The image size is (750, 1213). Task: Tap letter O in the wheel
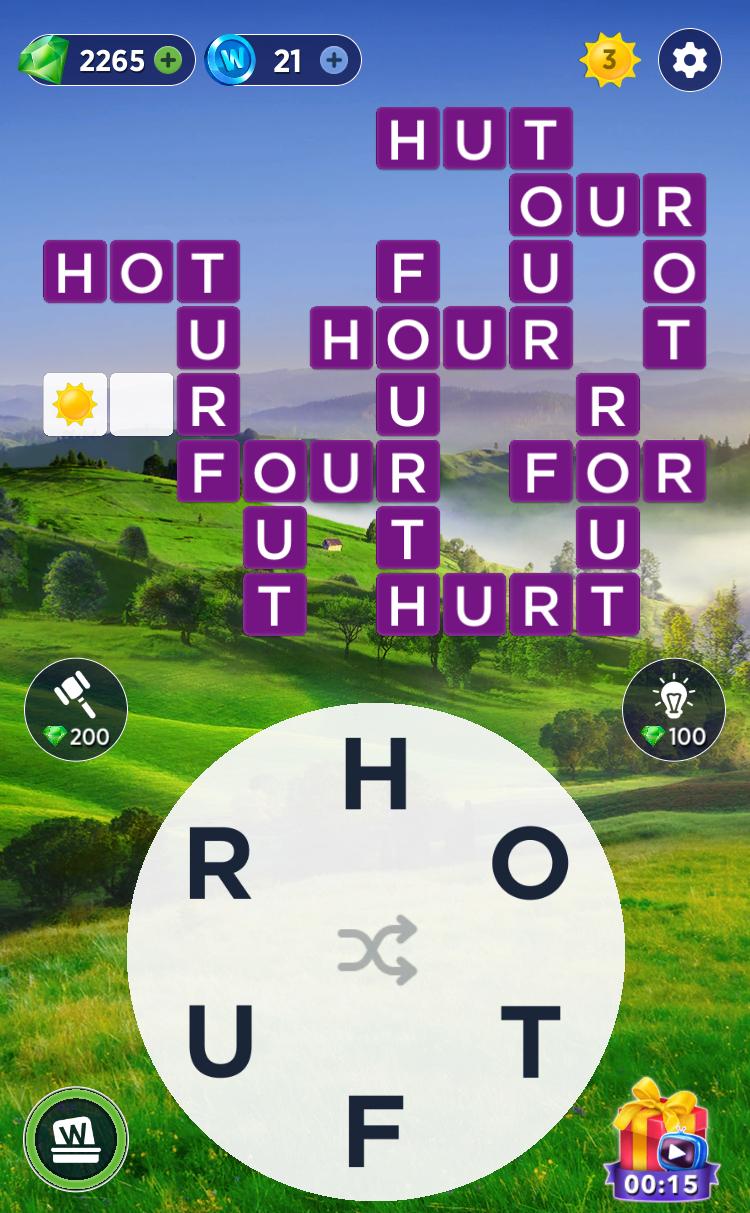[530, 863]
